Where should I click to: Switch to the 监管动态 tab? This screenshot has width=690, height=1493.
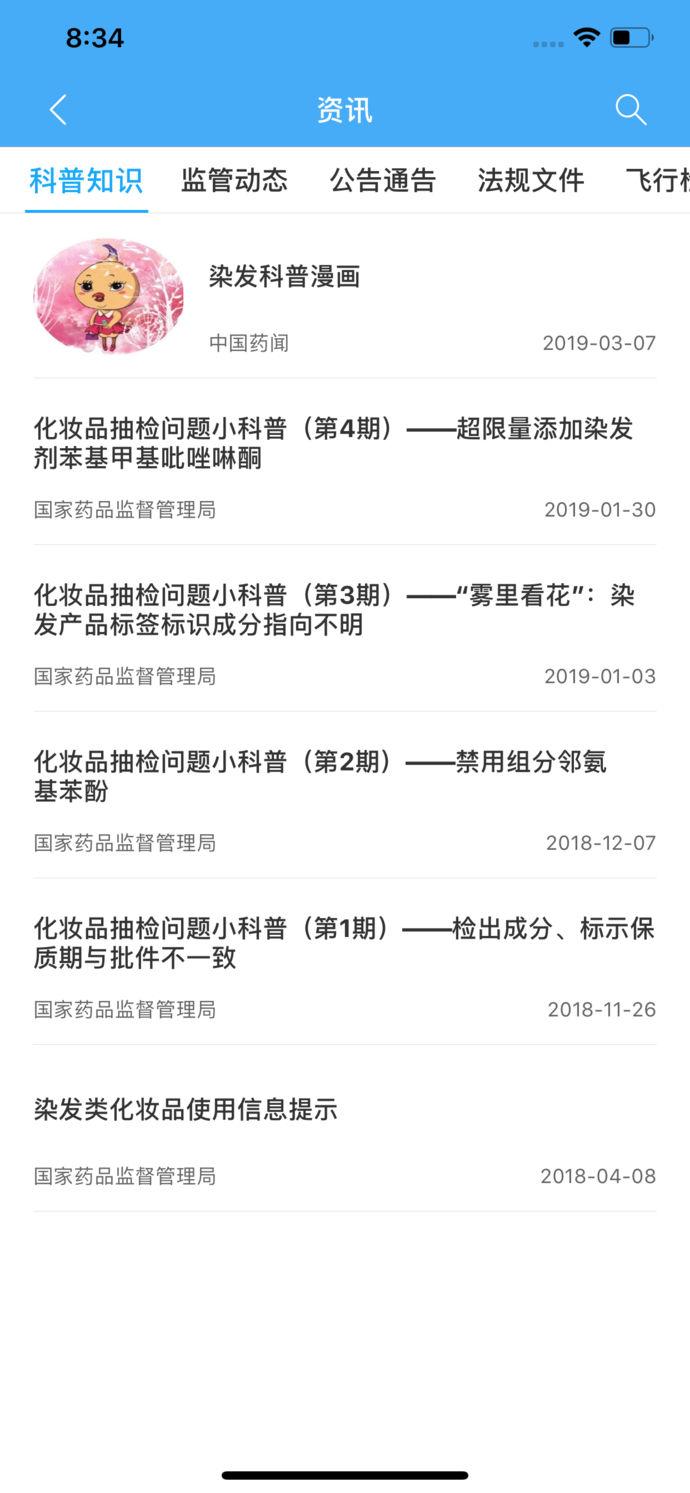[234, 181]
